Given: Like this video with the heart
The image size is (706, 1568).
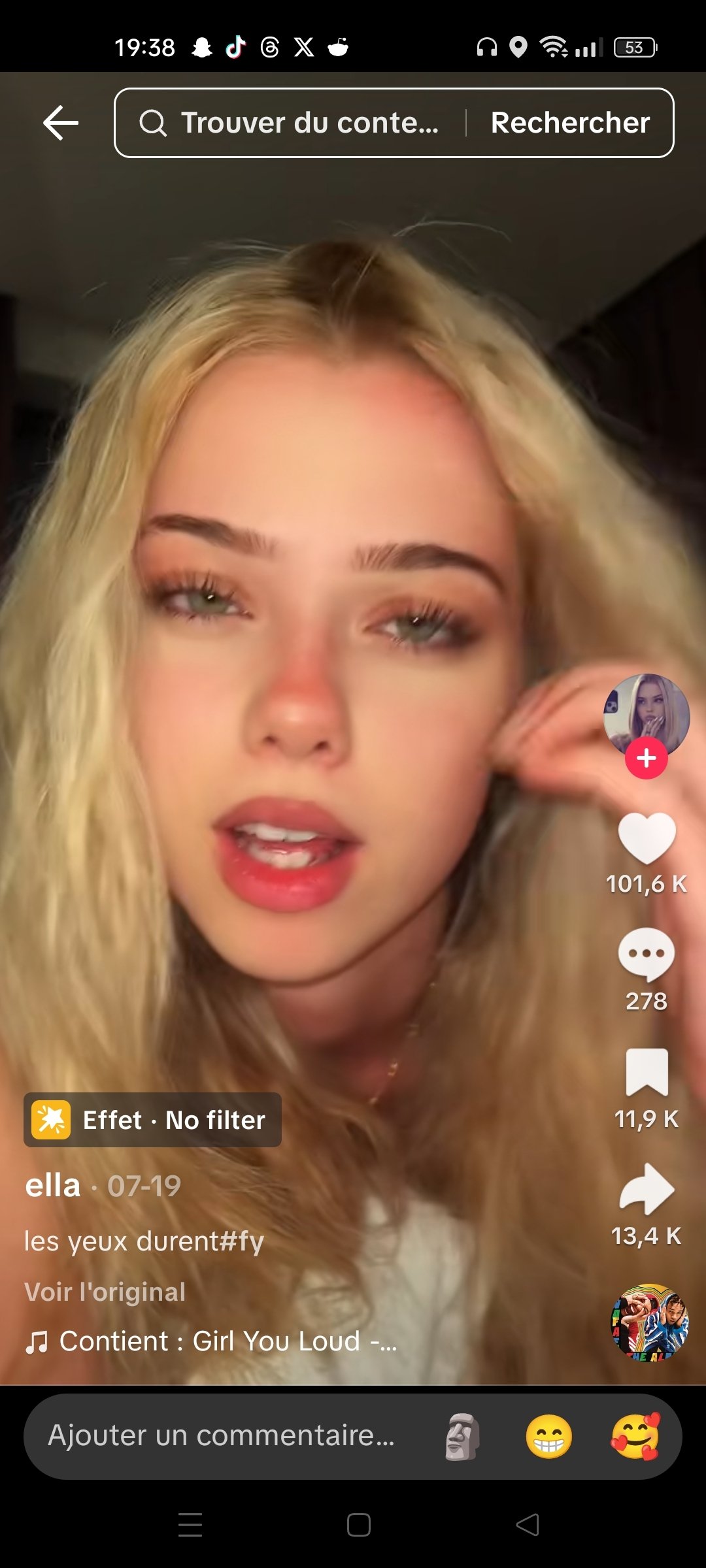Looking at the screenshot, I should point(646,838).
